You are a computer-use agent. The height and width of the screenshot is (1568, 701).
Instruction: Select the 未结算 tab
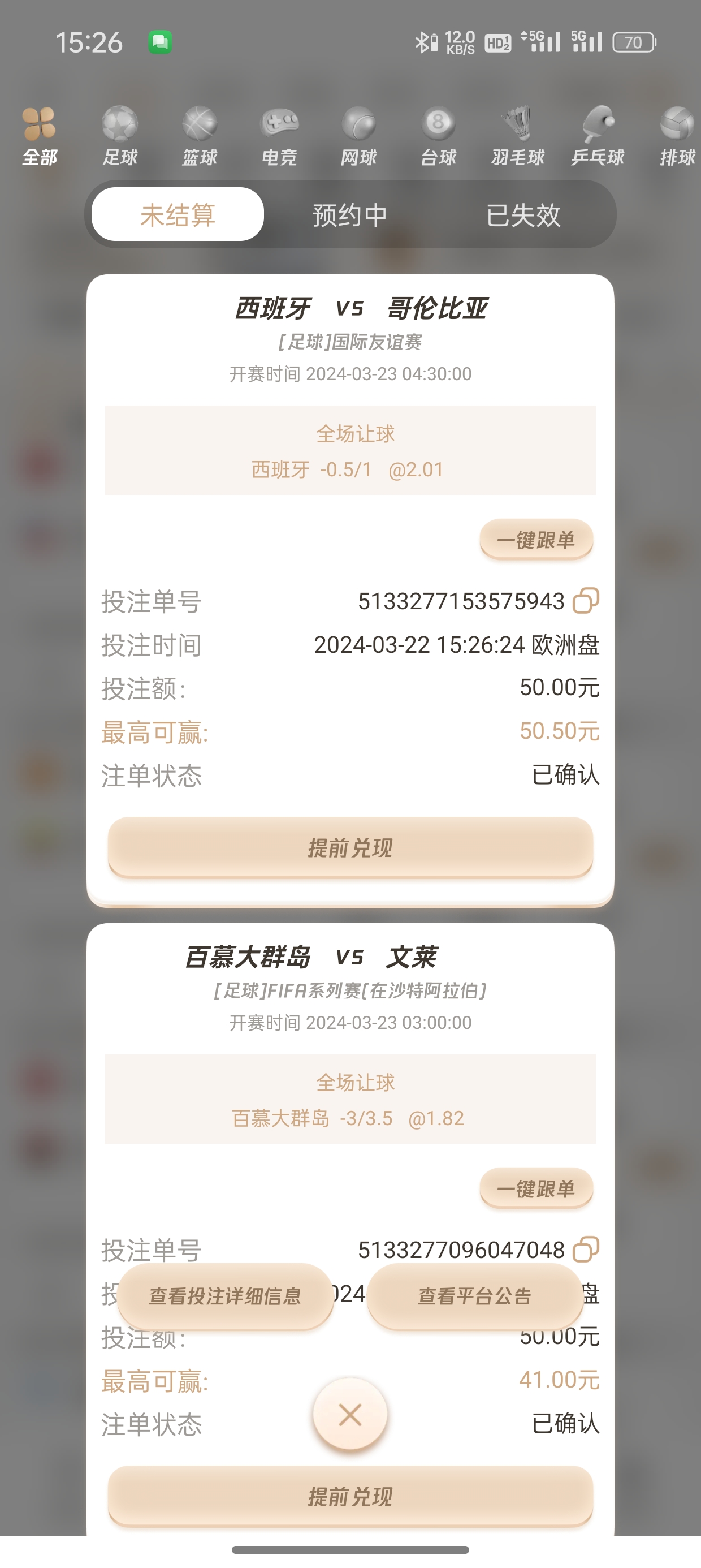pos(178,215)
